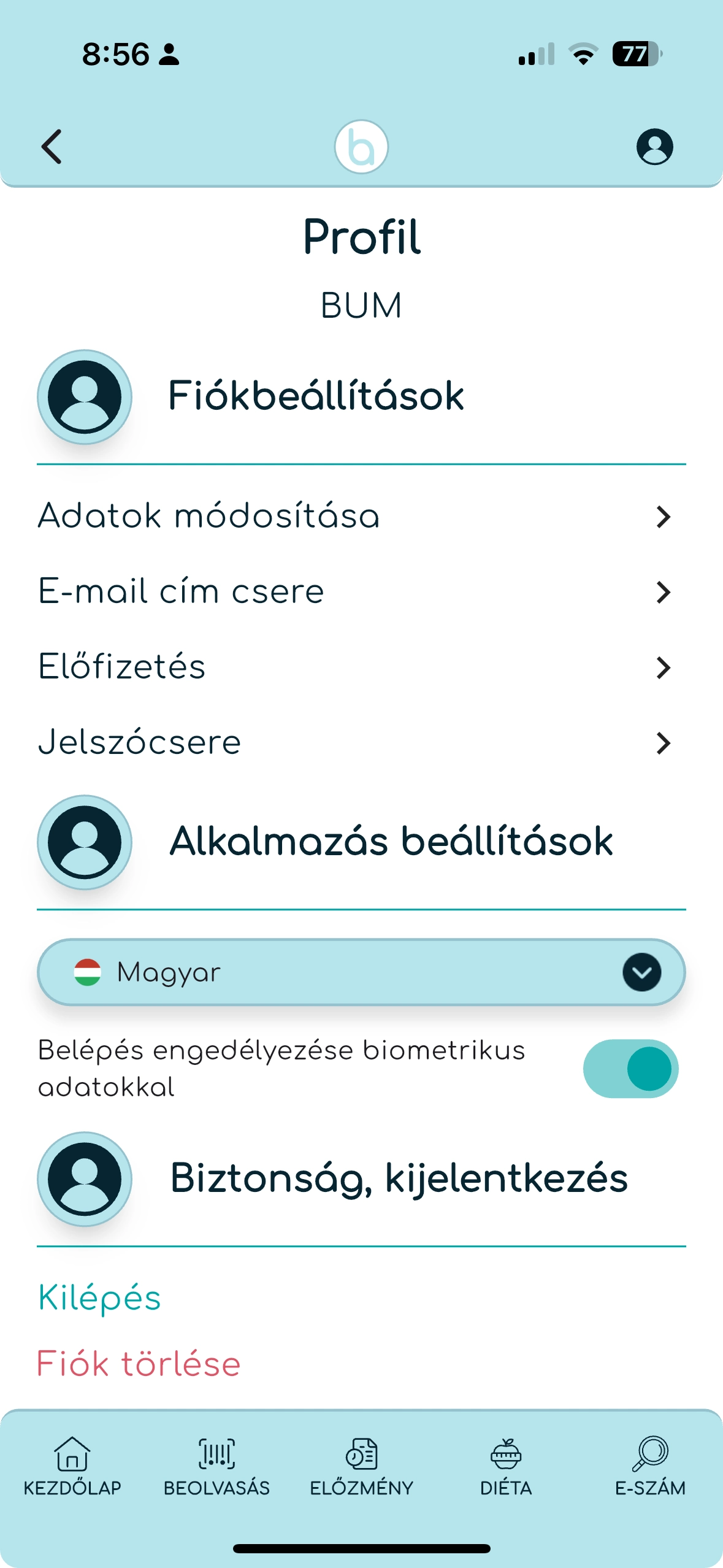The width and height of the screenshot is (723, 1568).
Task: Open the profile icon in the header
Action: pyautogui.click(x=654, y=147)
